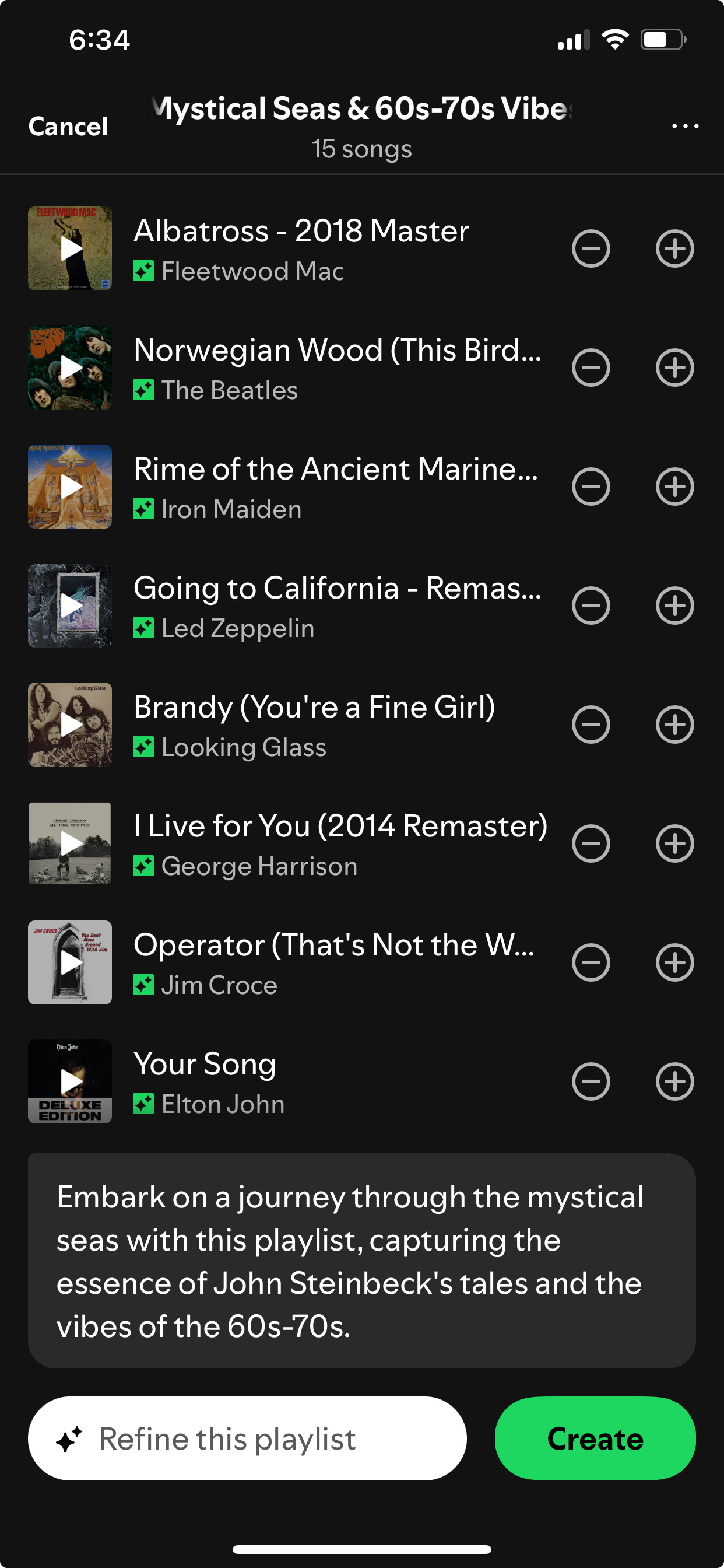Play preview of Norwegian Wood
The height and width of the screenshot is (1568, 724).
(x=70, y=367)
